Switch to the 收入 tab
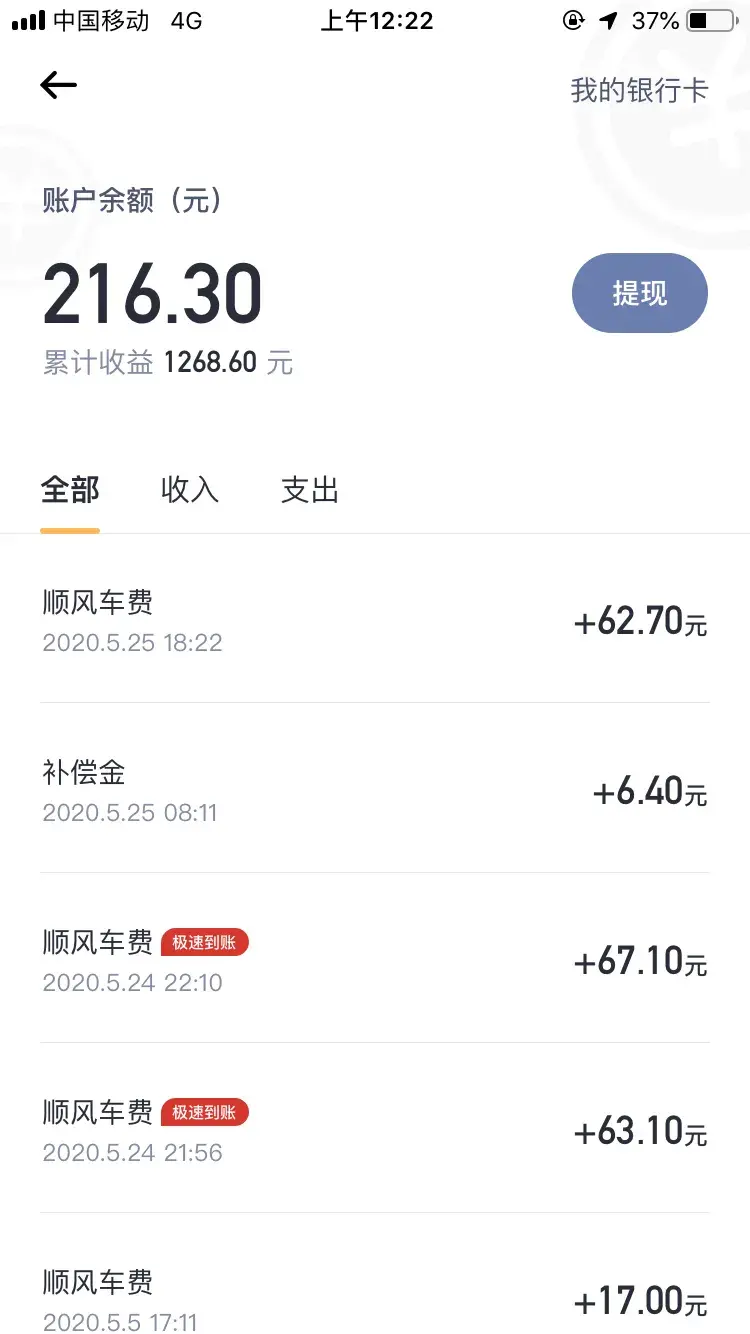Viewport: 750px width, 1334px height. (x=190, y=490)
